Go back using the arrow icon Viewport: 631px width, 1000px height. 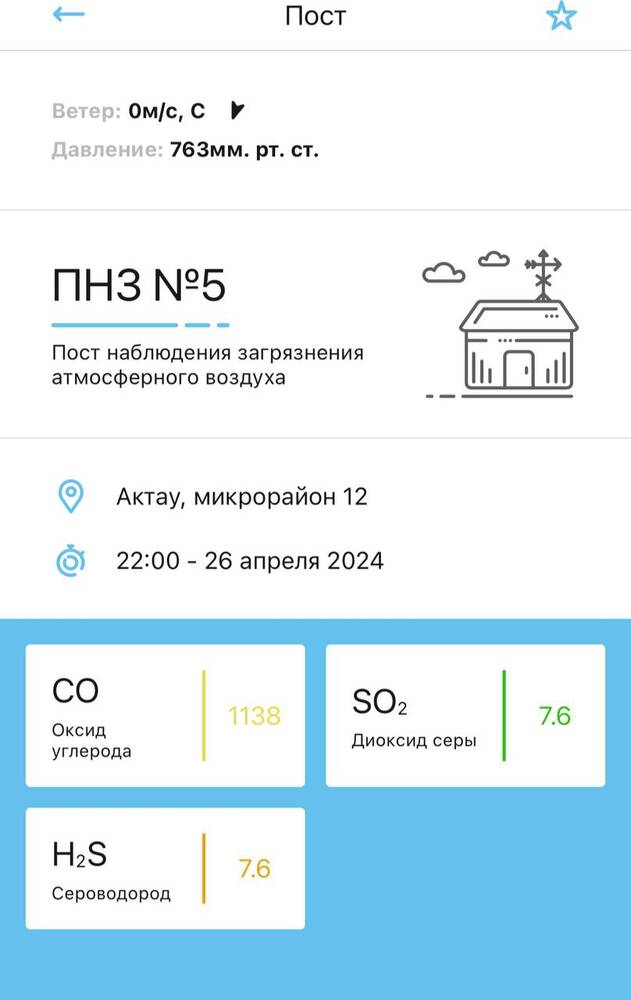69,15
